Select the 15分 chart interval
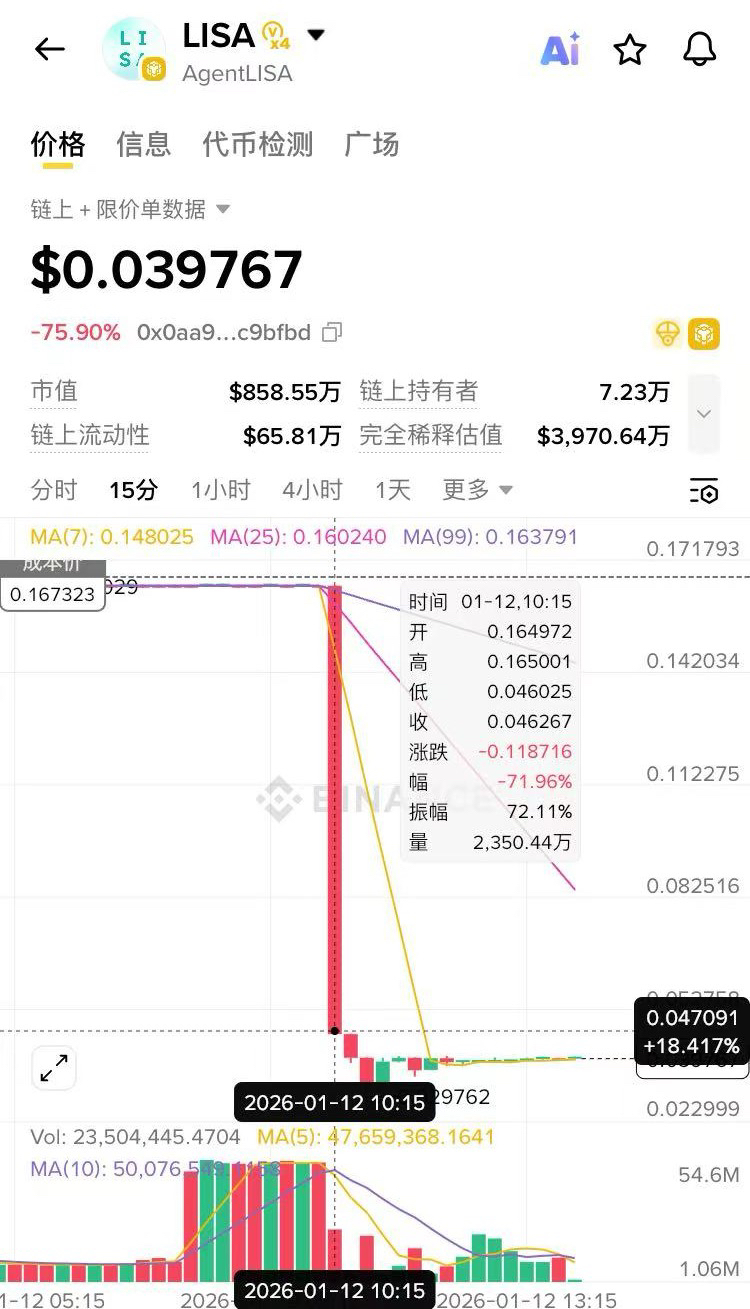The width and height of the screenshot is (750, 1309). 133,490
